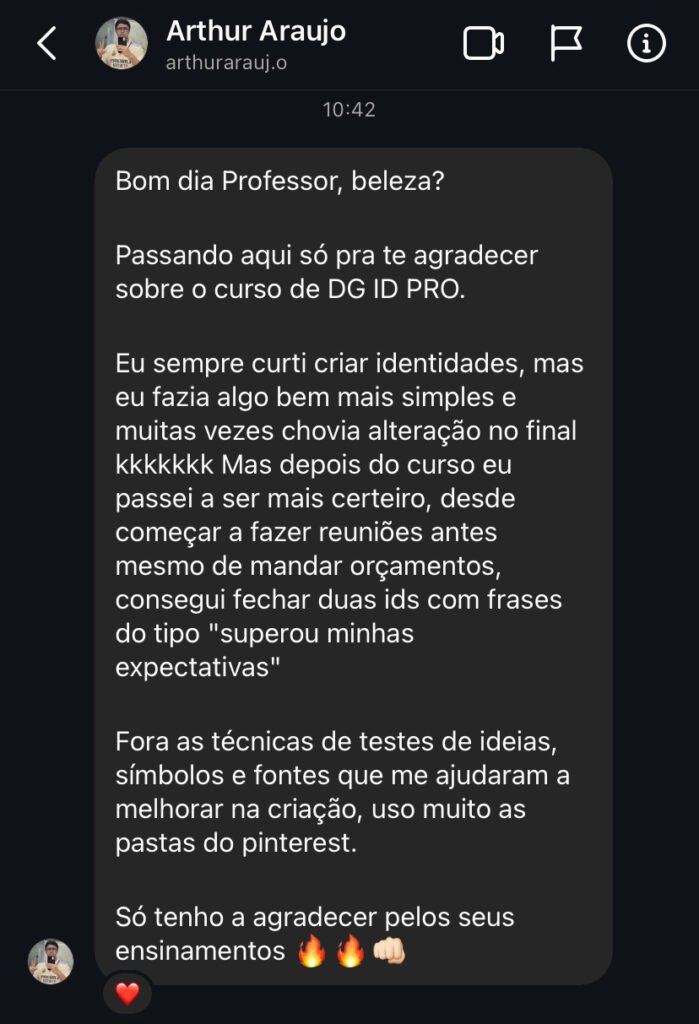Open Arthur Araujo's profile from header name
The width and height of the screenshot is (699, 1024).
point(255,32)
